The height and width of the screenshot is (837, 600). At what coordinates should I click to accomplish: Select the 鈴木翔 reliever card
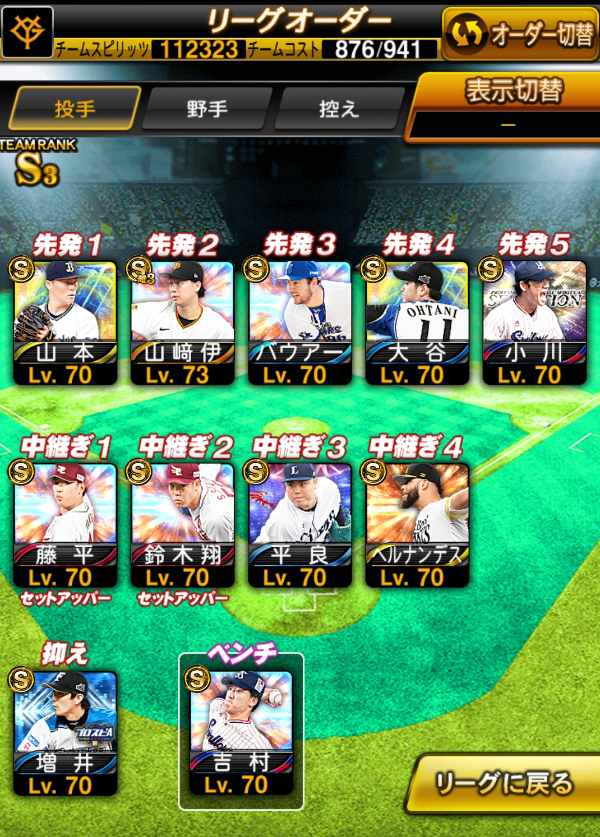(x=182, y=525)
